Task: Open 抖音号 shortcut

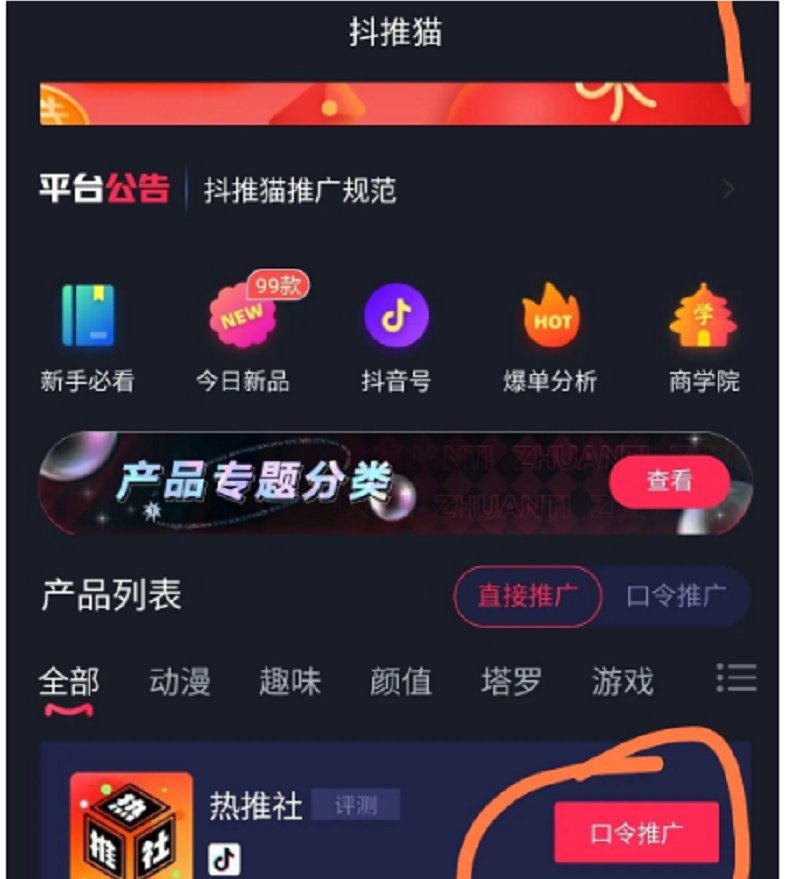Action: [x=396, y=337]
